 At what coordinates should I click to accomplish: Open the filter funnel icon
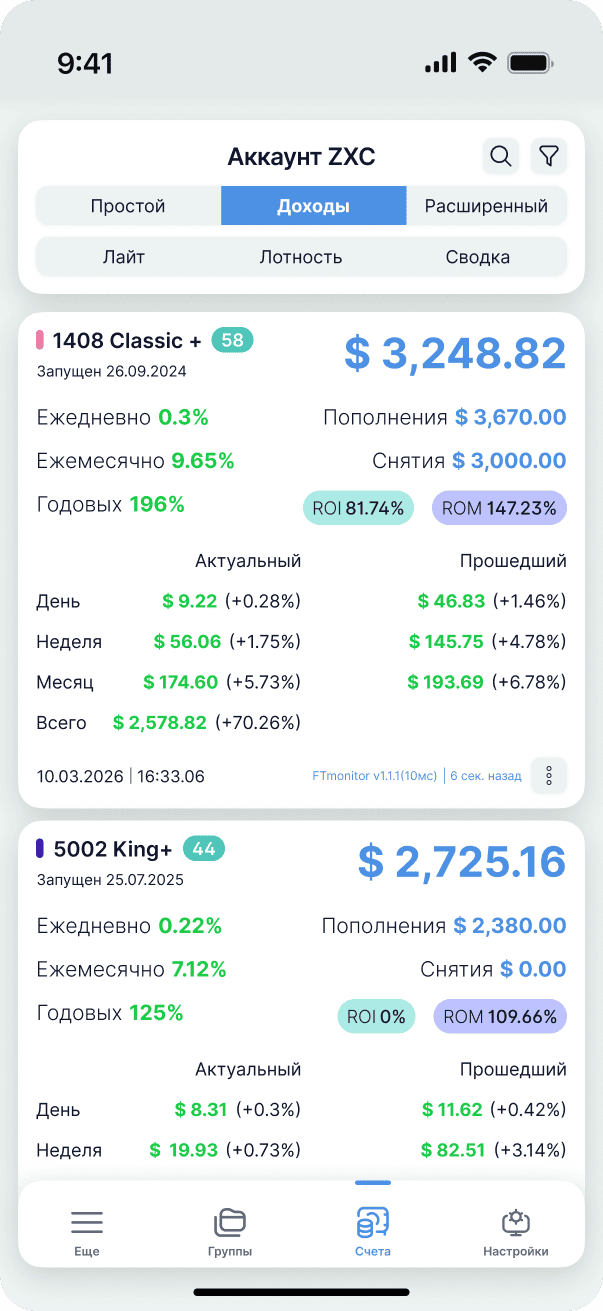549,156
